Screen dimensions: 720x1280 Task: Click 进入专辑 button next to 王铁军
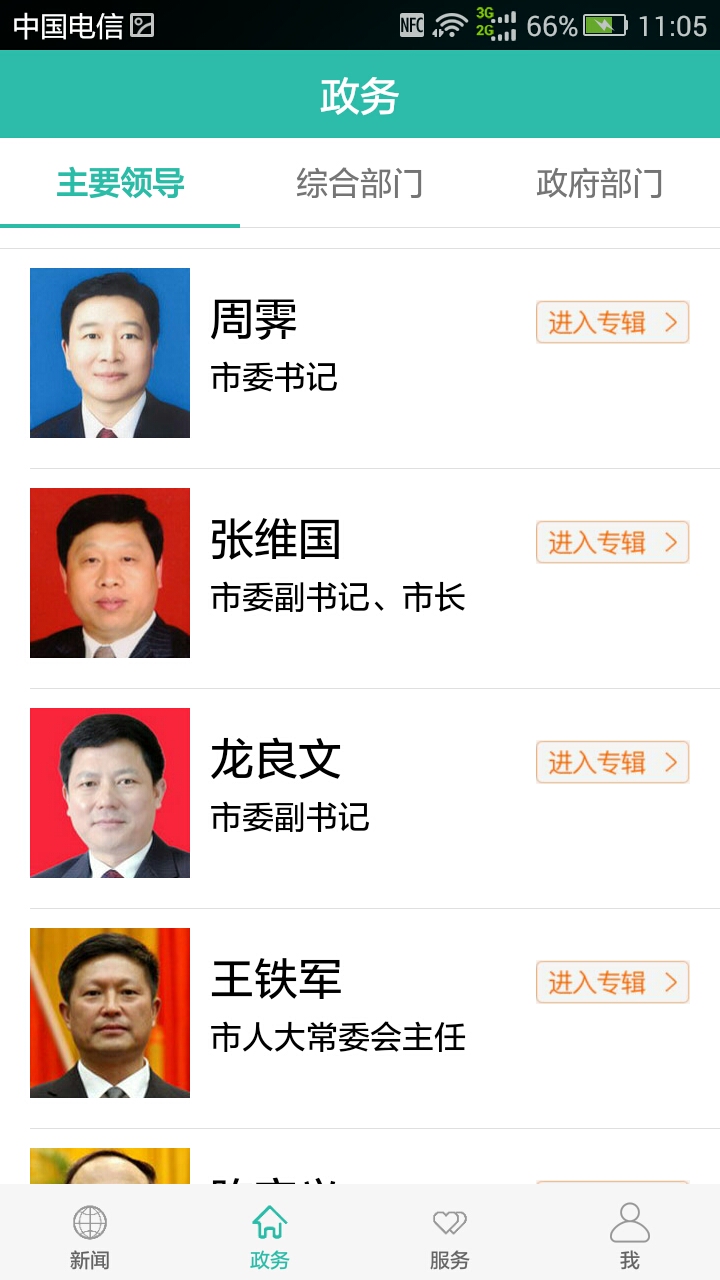612,982
